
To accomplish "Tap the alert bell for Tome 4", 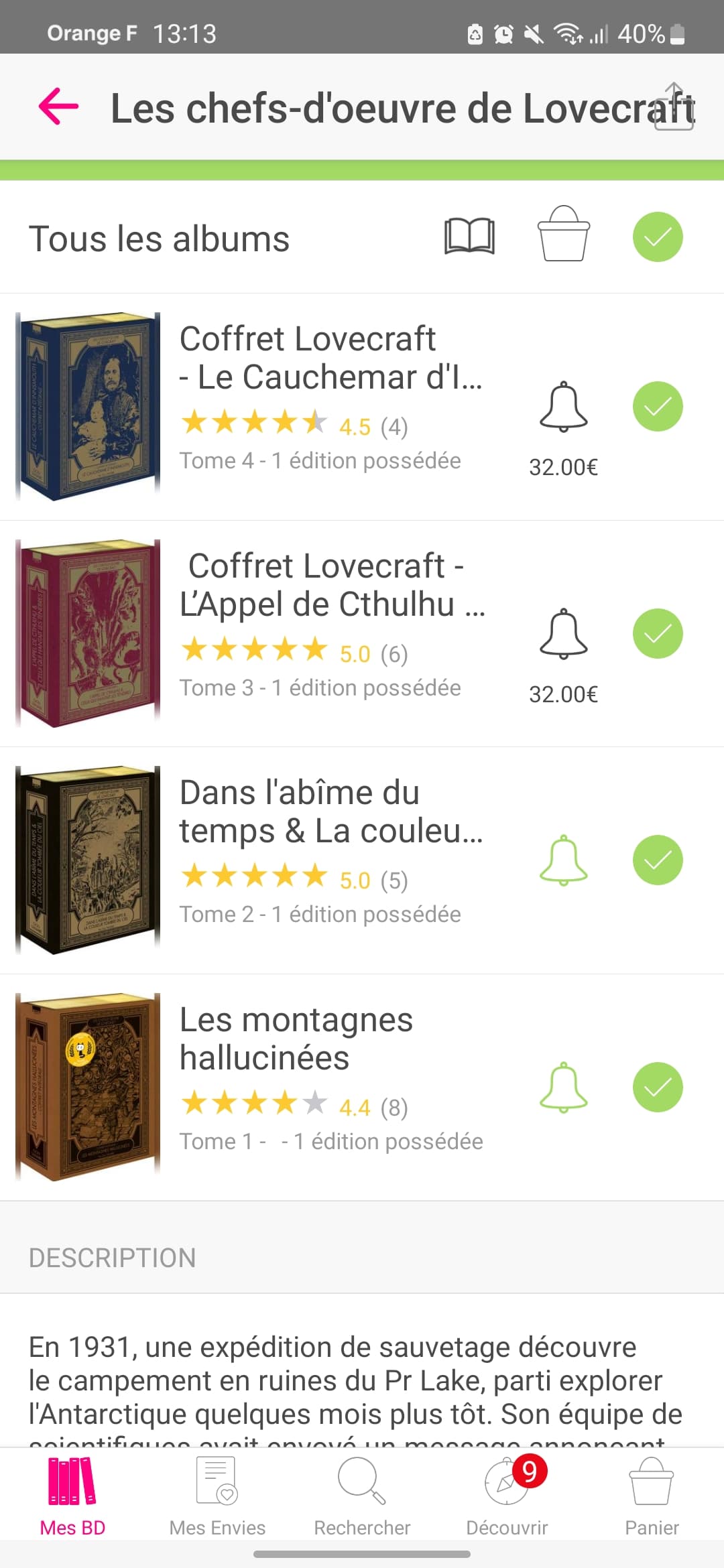I will (563, 407).
